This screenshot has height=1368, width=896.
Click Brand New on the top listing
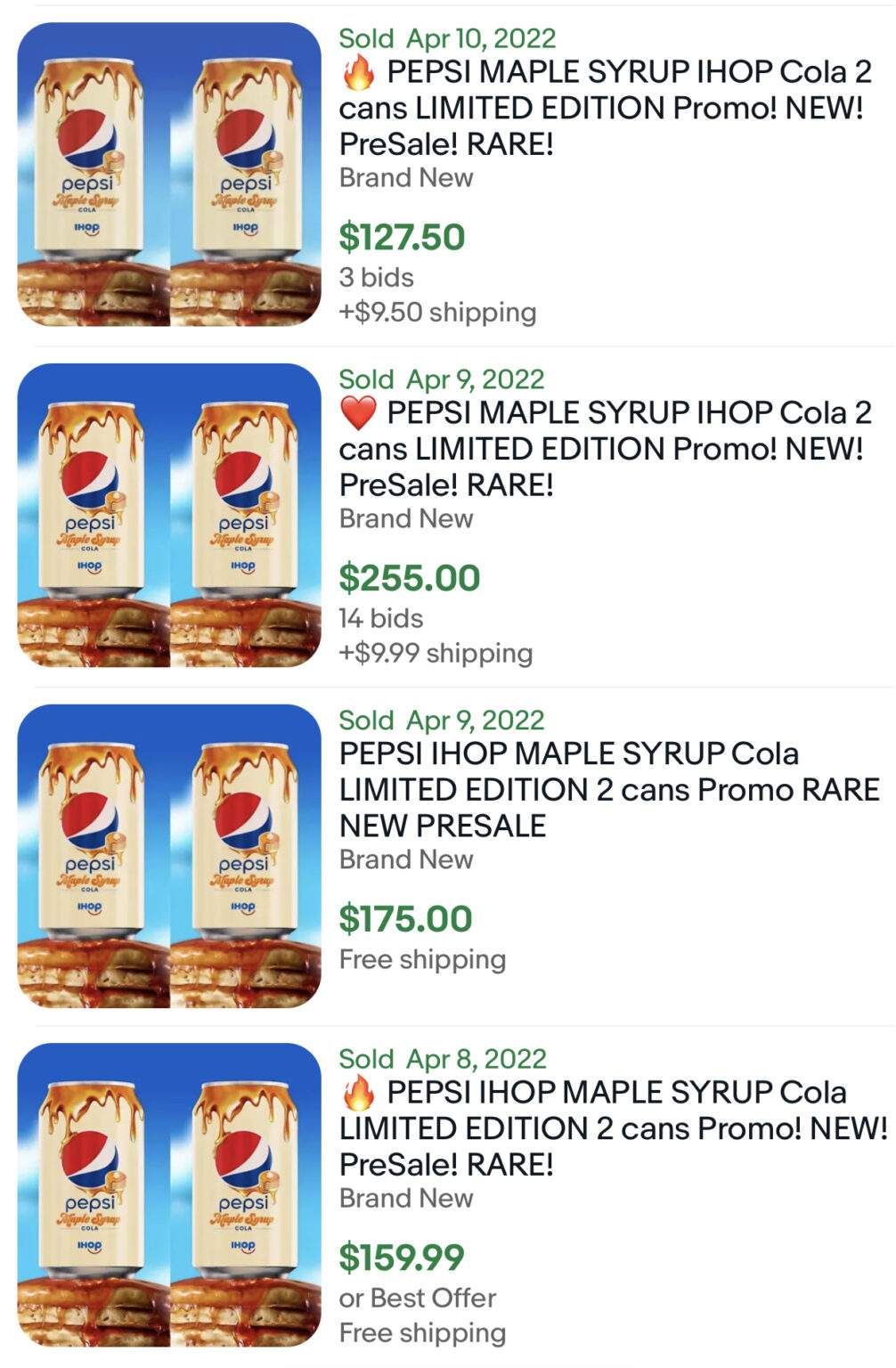pos(405,178)
